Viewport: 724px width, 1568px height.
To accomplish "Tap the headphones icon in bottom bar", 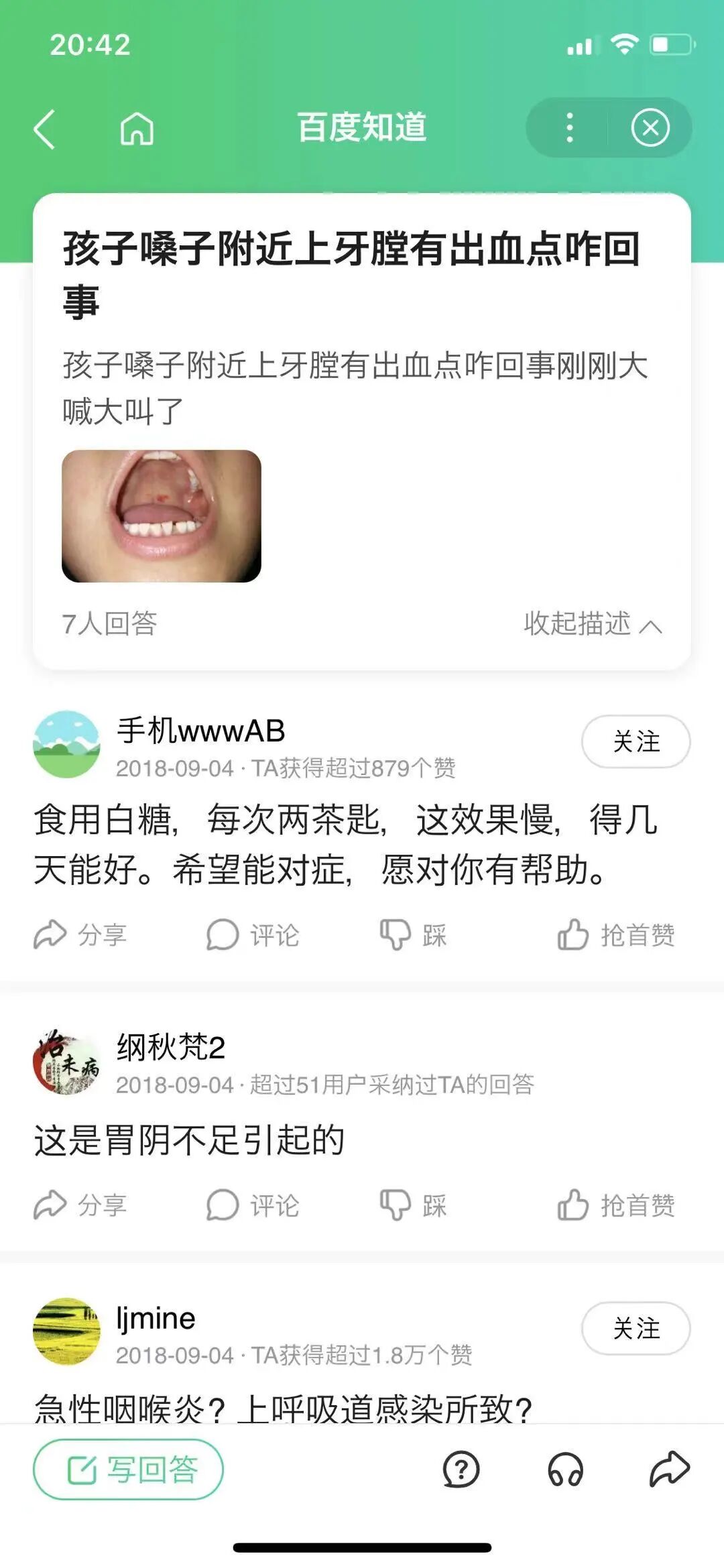I will [x=565, y=1469].
